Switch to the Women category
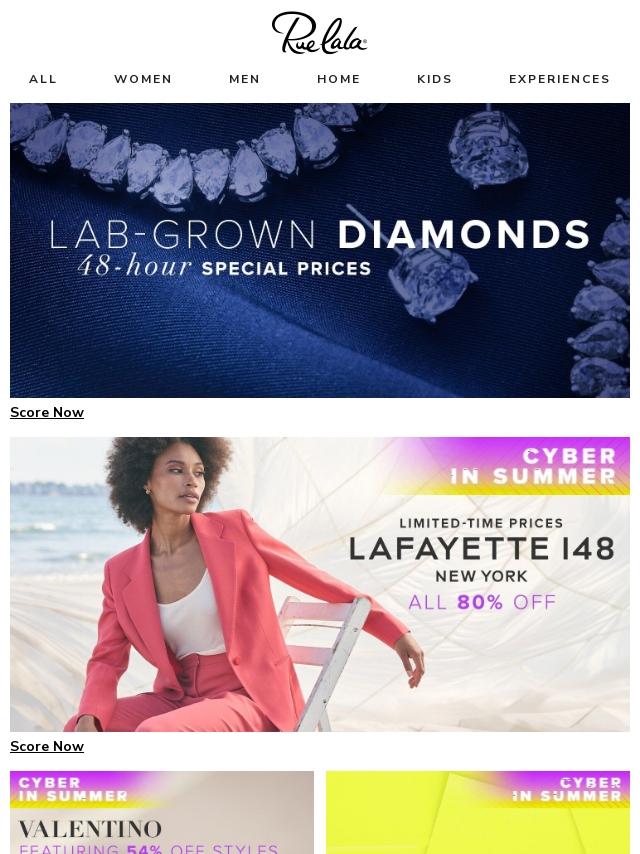The height and width of the screenshot is (854, 640). click(x=143, y=79)
